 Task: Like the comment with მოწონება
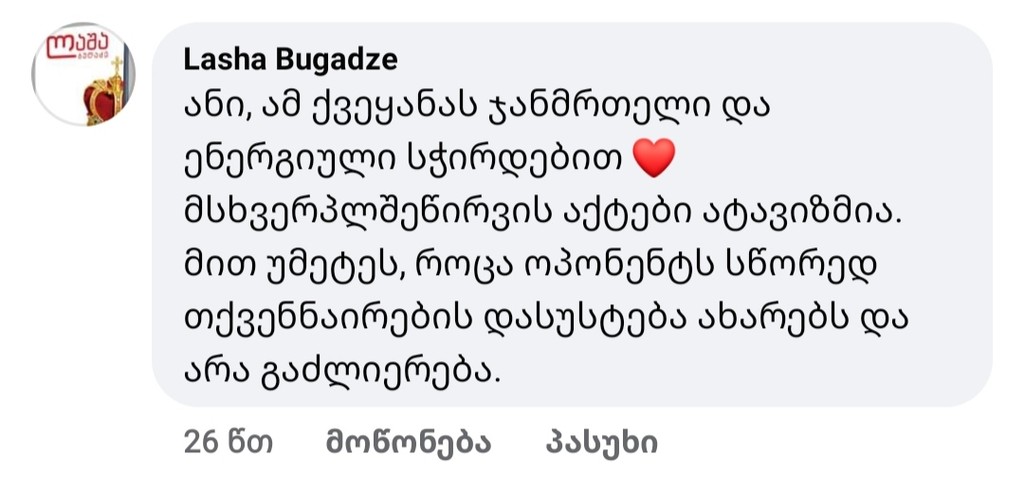(408, 442)
